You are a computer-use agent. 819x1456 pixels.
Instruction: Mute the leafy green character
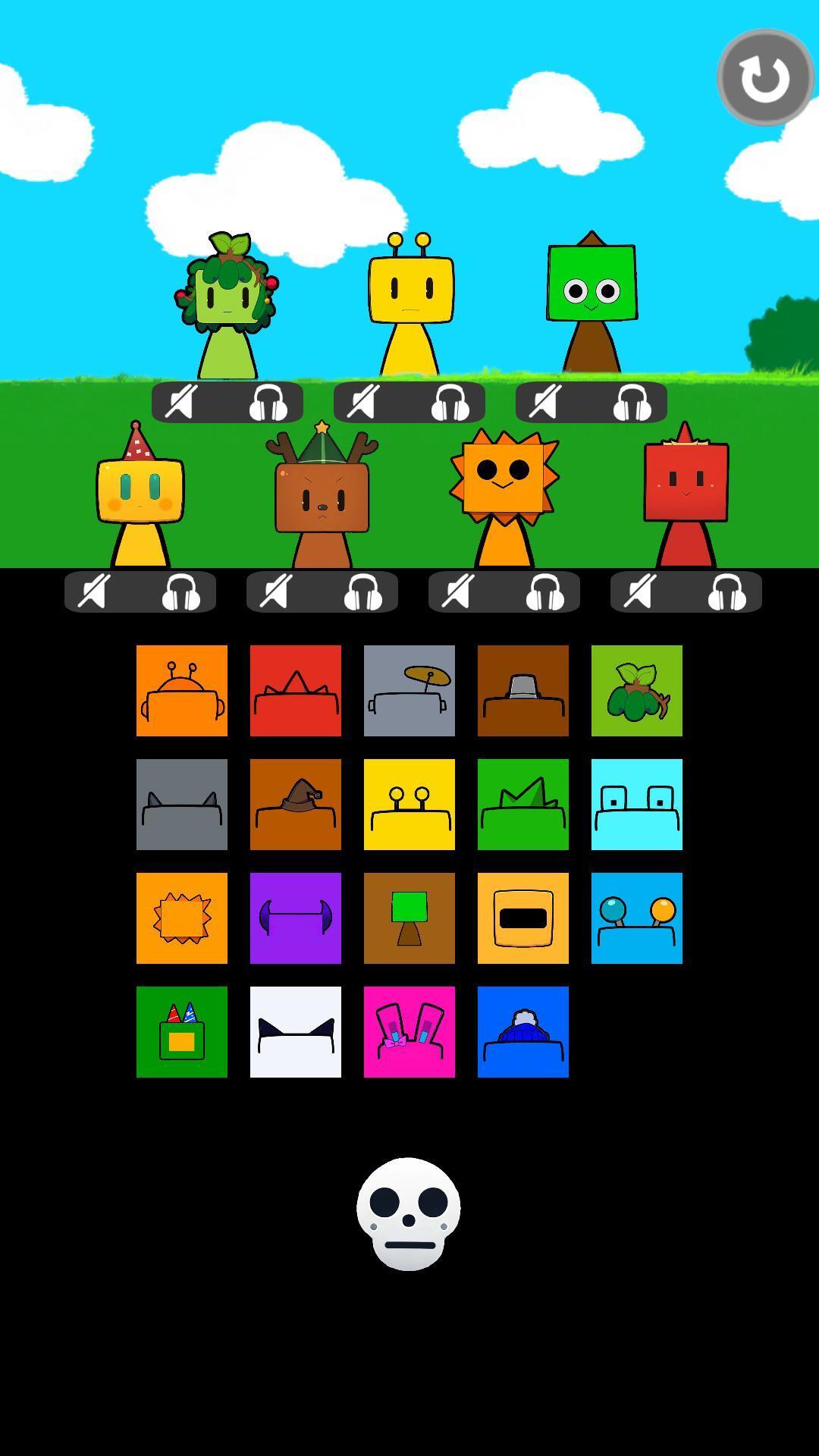coord(182,402)
